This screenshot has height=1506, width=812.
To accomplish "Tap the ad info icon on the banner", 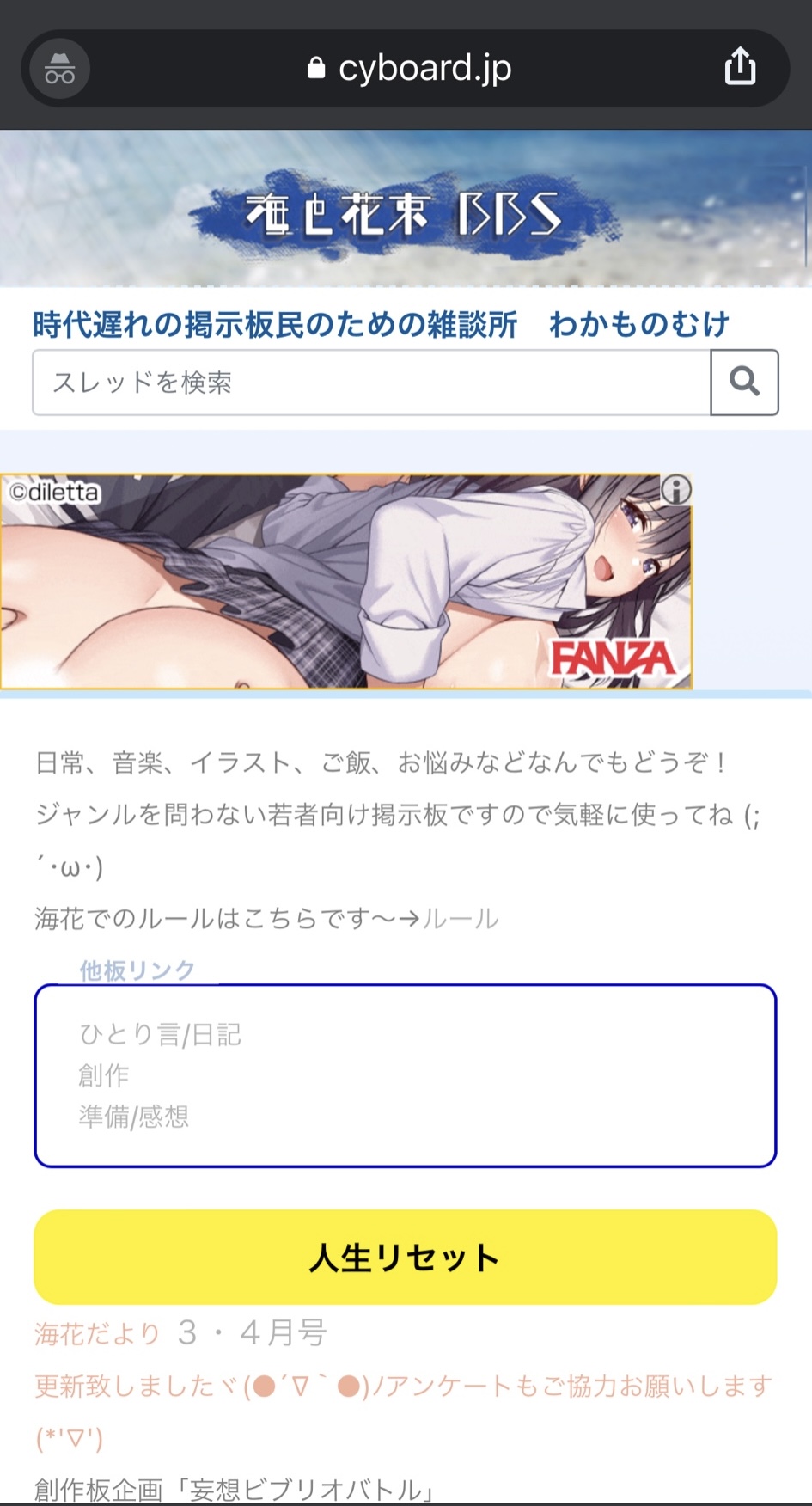I will 676,491.
